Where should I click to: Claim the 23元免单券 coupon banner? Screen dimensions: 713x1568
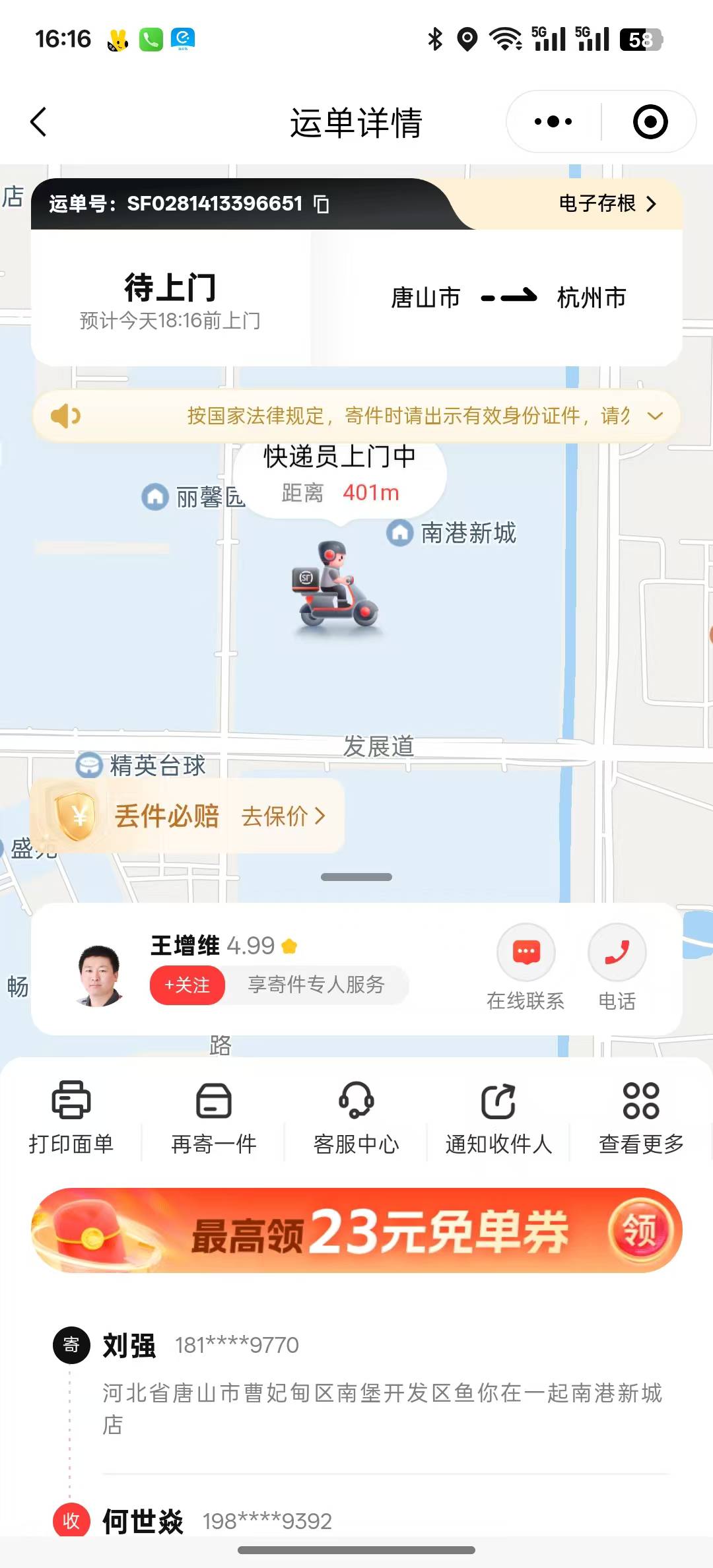(x=639, y=1231)
